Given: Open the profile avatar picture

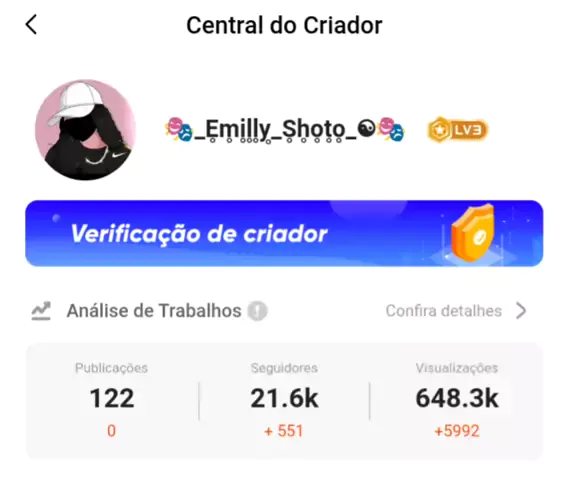Looking at the screenshot, I should coord(85,130).
